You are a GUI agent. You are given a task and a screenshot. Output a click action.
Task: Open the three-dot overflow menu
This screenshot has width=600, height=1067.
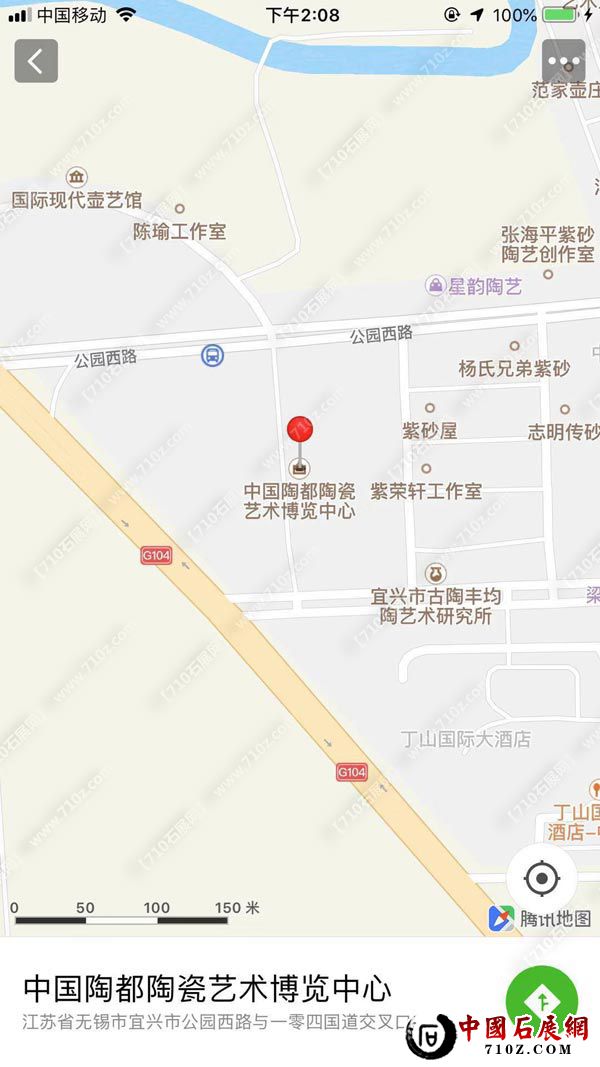point(563,61)
